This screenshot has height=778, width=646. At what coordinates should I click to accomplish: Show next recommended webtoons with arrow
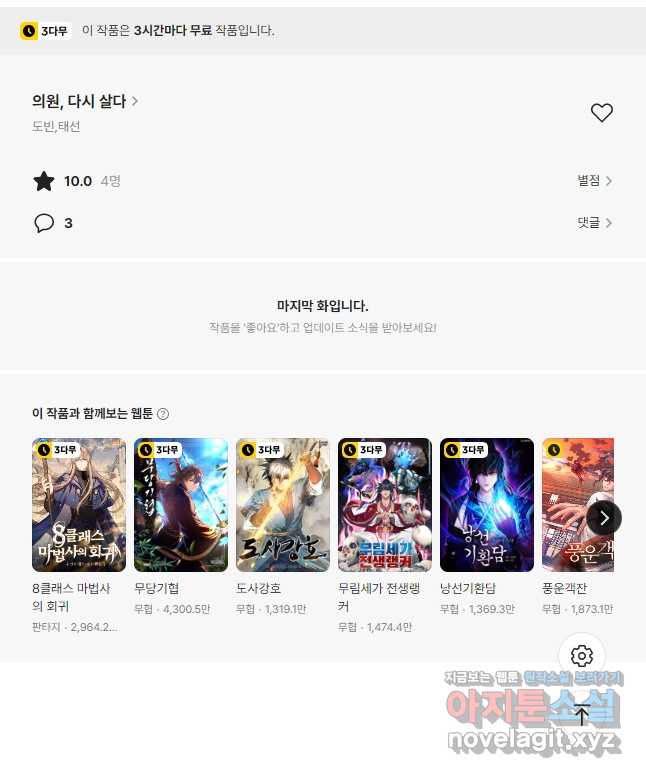click(604, 518)
